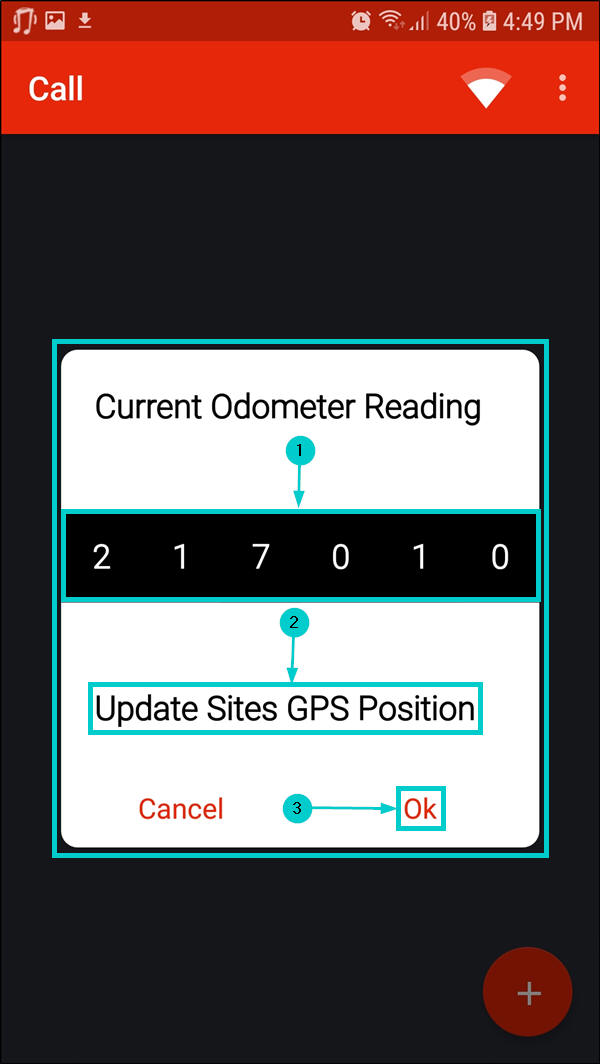
Task: Confirm the dialog with Ok
Action: [x=420, y=808]
